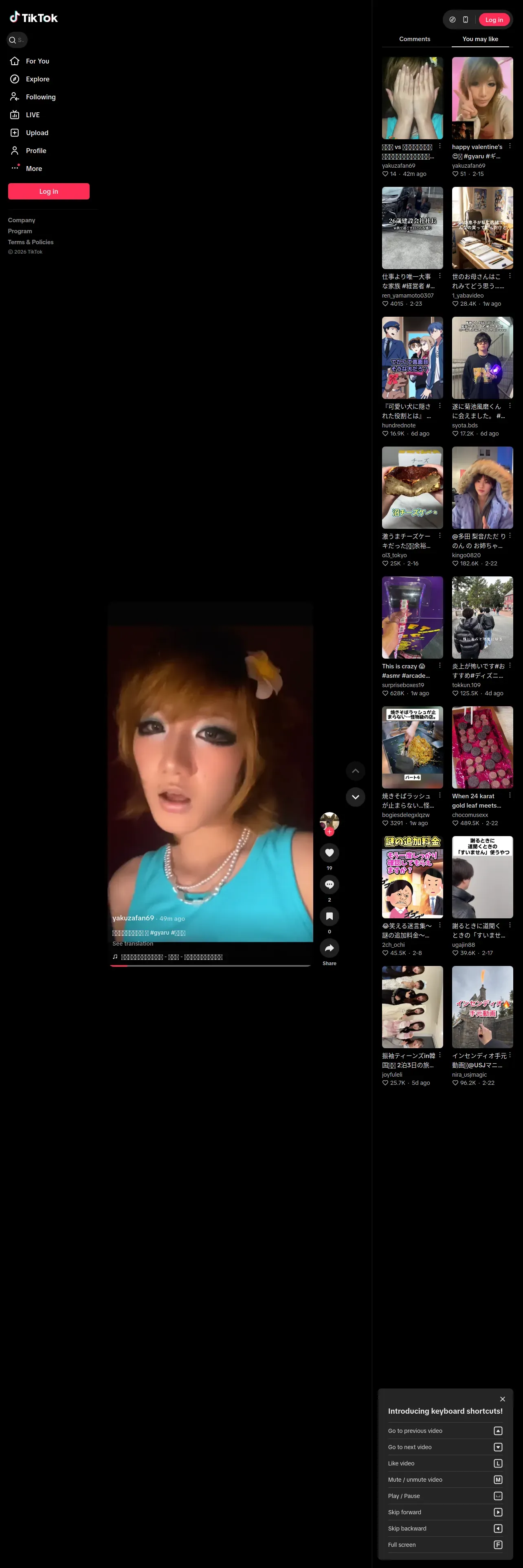This screenshot has width=523, height=1568.
Task: Open the happy valentine's #gyaru video
Action: pos(482,98)
